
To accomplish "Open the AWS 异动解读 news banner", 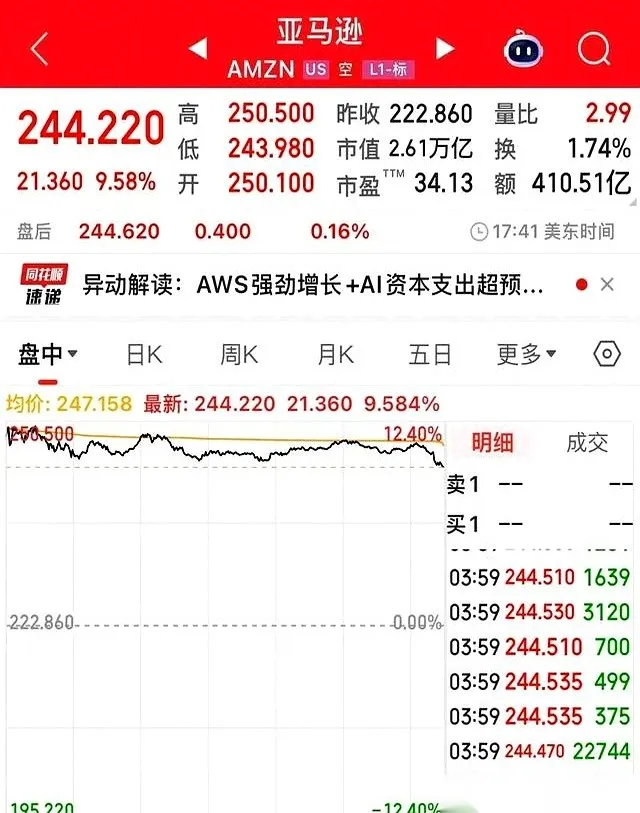I will (312, 285).
